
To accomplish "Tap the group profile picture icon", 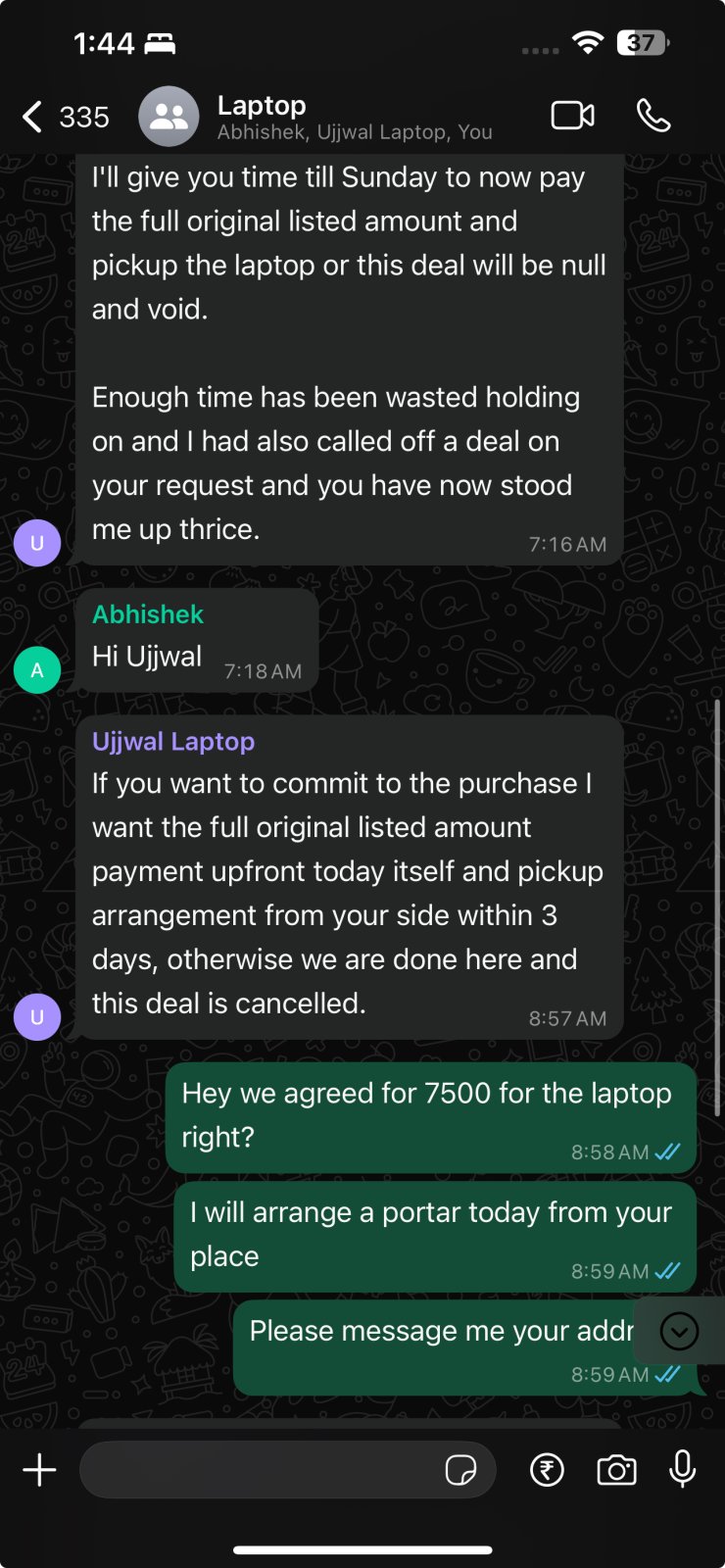I will [x=169, y=117].
